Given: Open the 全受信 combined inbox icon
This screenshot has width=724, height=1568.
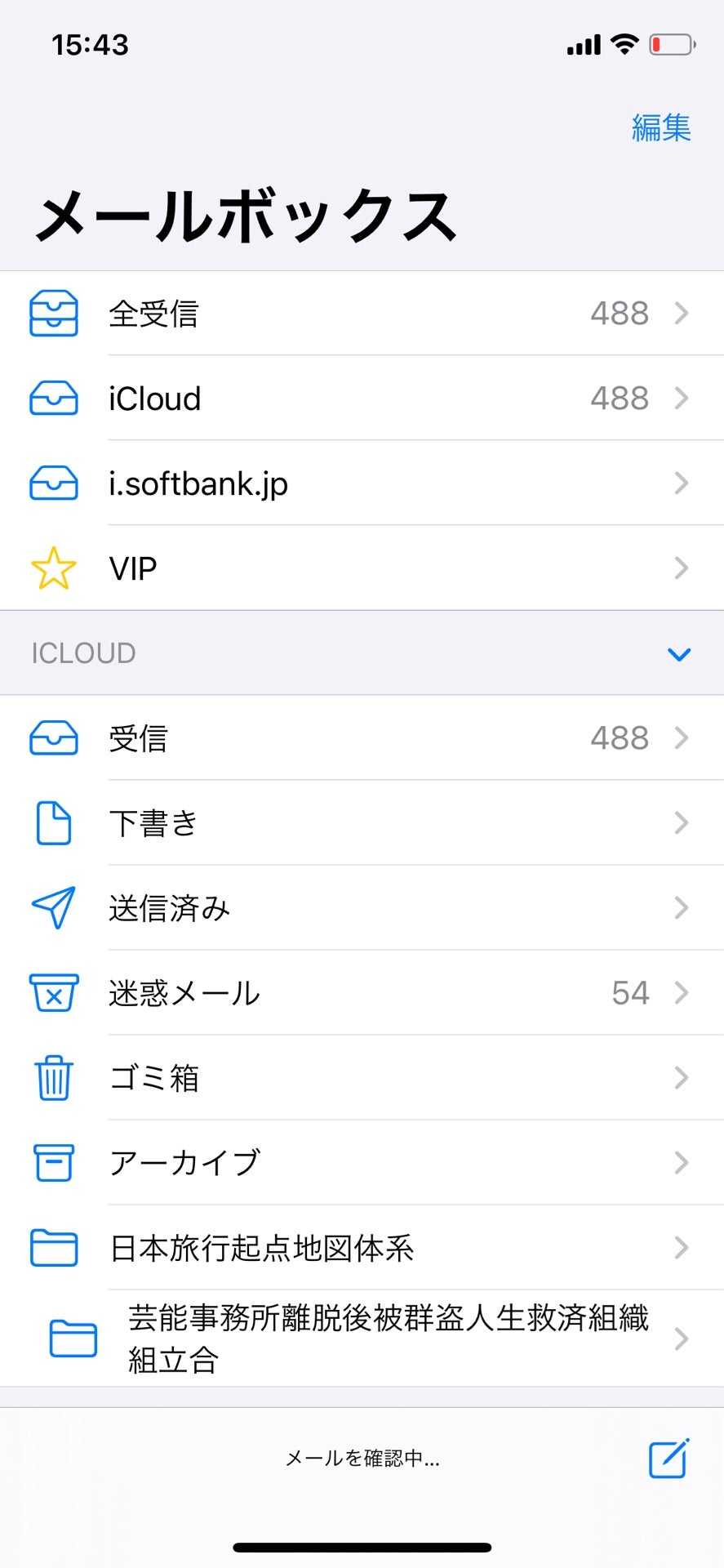Looking at the screenshot, I should coord(53,314).
